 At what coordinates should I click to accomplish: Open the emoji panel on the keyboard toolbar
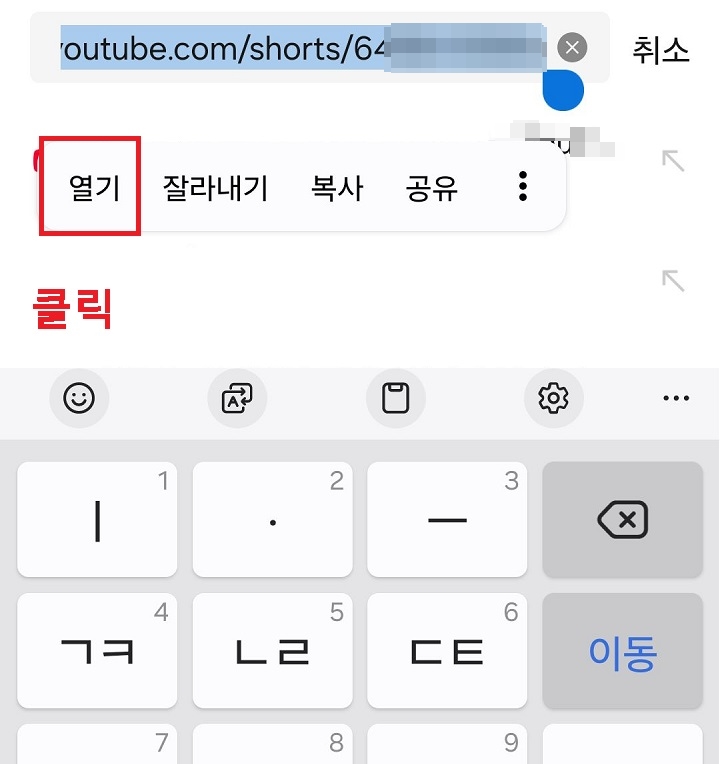pyautogui.click(x=79, y=397)
